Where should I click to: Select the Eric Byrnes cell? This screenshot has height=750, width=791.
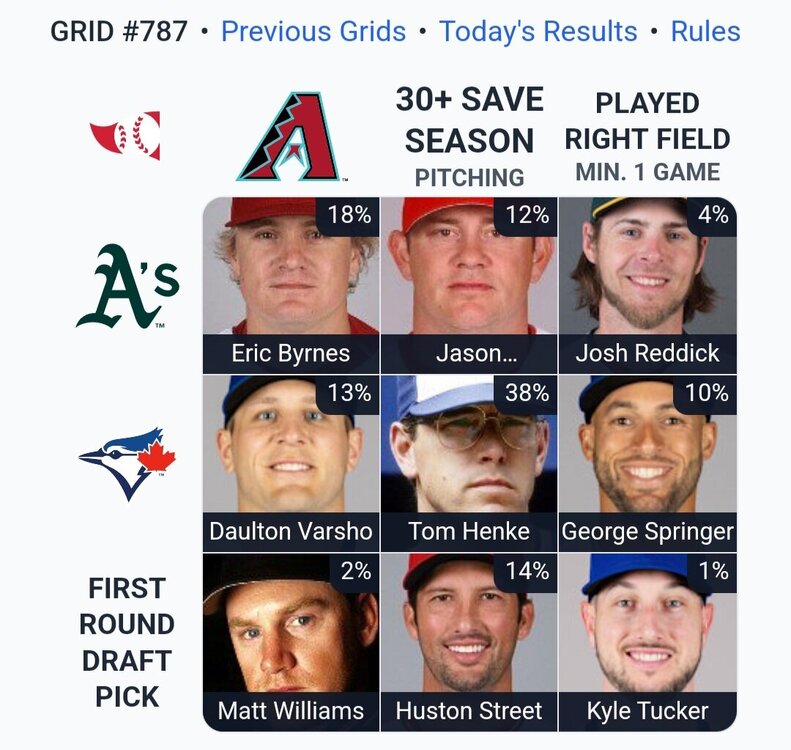(x=291, y=285)
